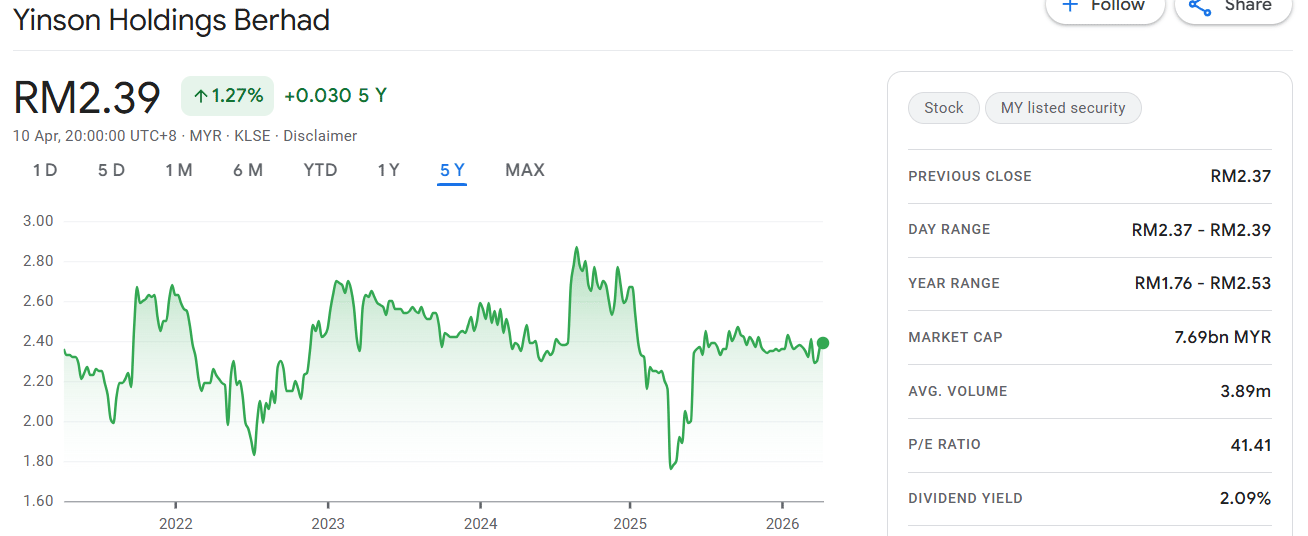The height and width of the screenshot is (536, 1308).
Task: Tap the Stock chip
Action: 943,108
